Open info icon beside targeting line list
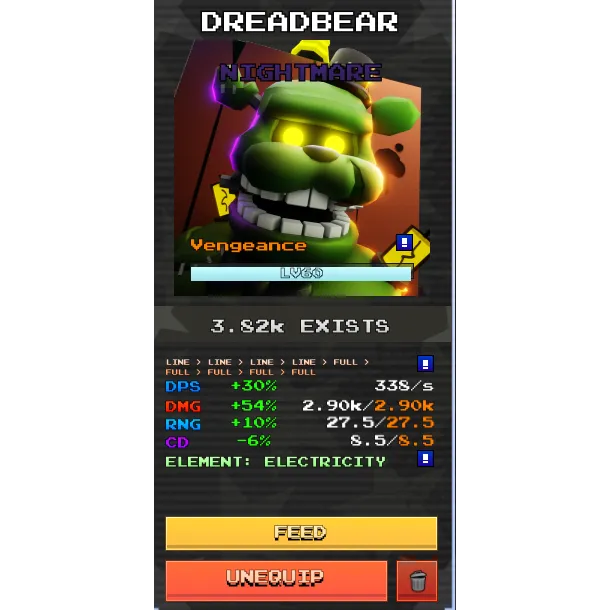Viewport: 610px width, 610px height. [x=425, y=364]
